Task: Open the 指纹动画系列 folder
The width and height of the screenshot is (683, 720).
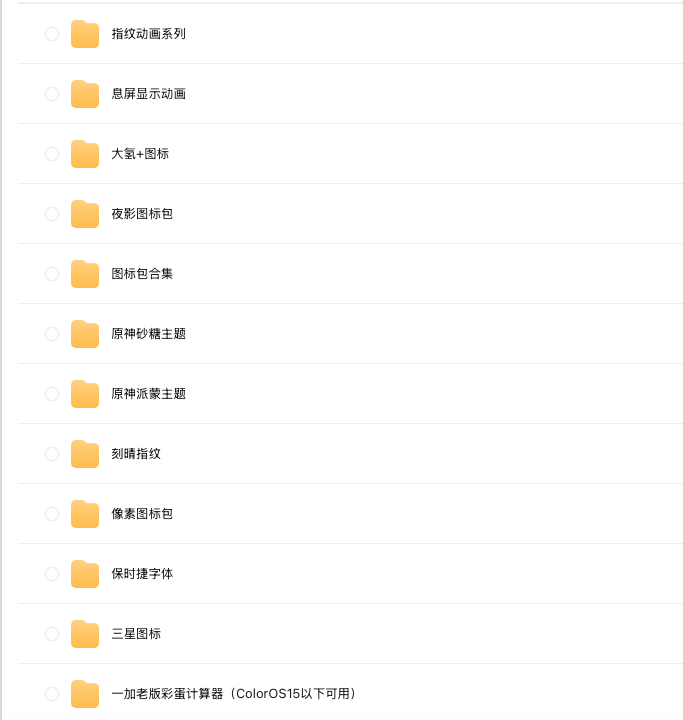Action: (148, 34)
